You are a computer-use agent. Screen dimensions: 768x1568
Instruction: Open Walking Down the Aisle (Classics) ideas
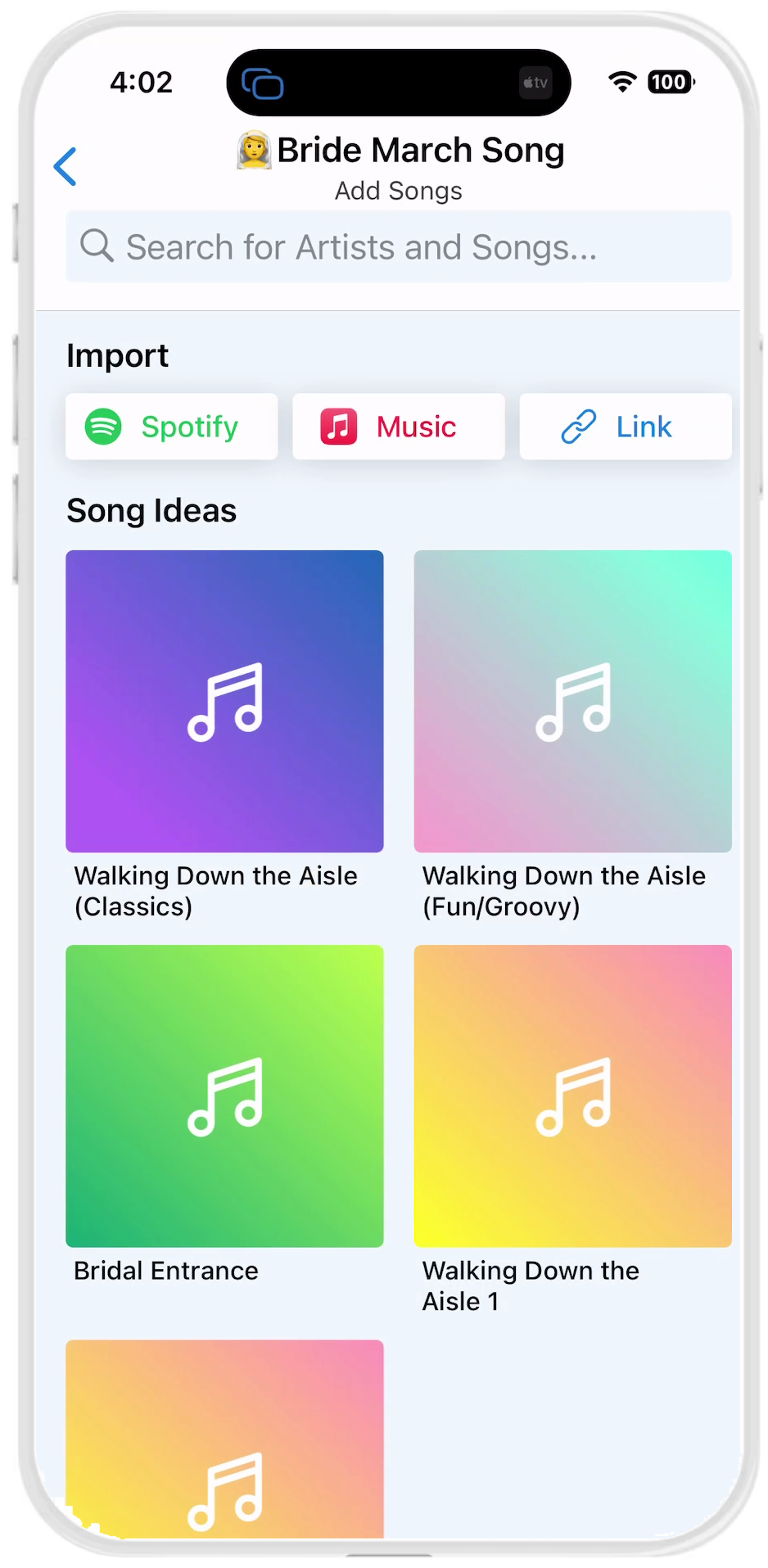click(224, 702)
